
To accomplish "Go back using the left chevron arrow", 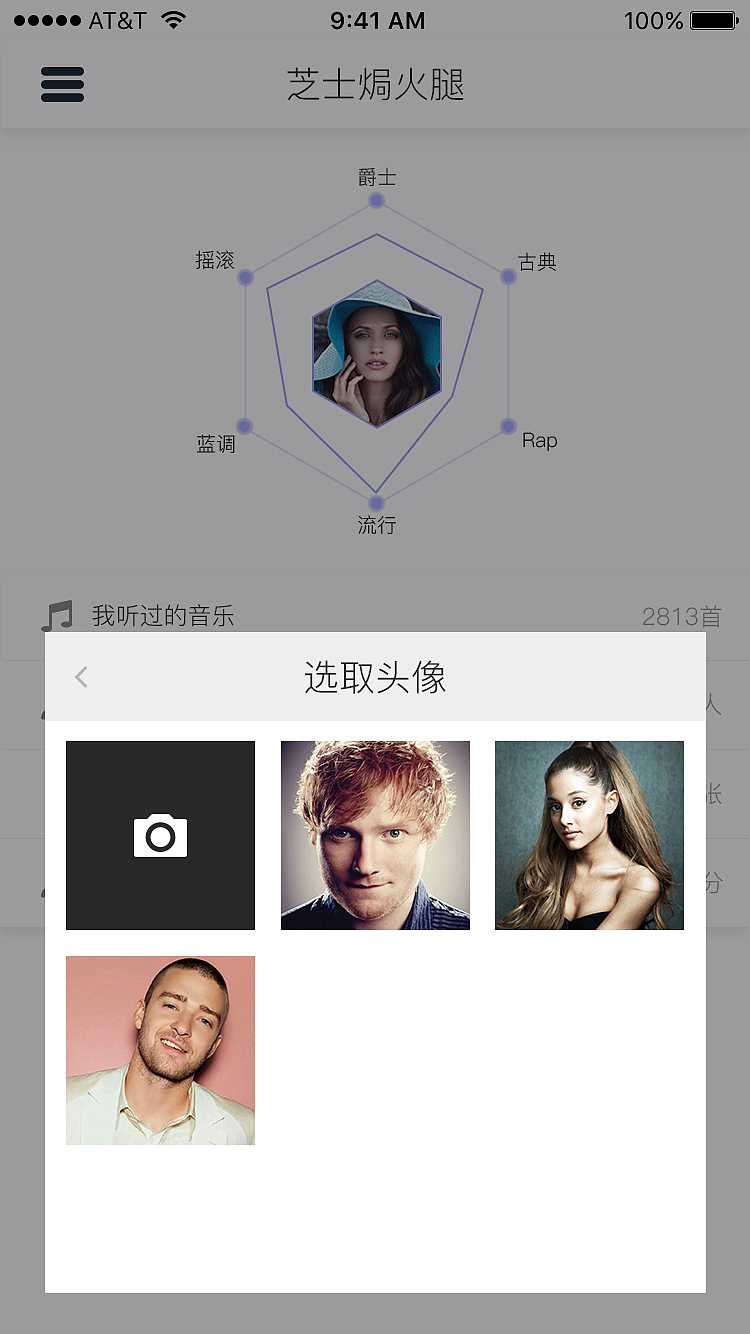I will 80,677.
